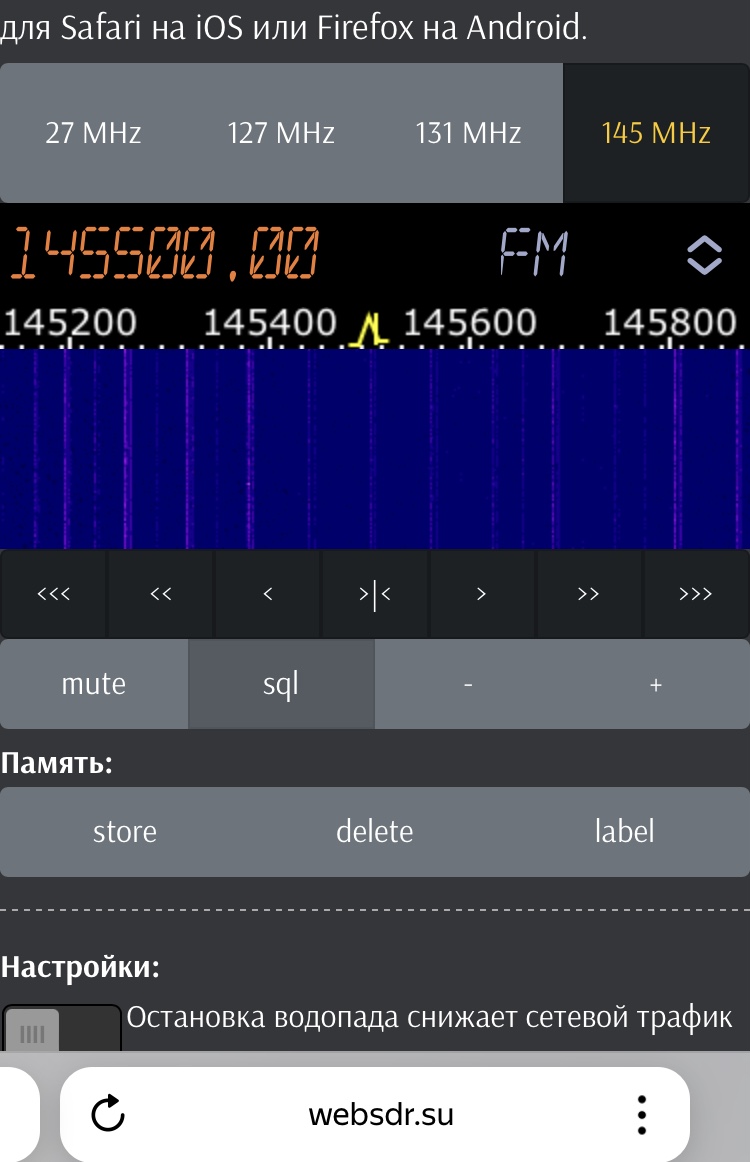Viewport: 750px width, 1162px height.
Task: Tap the center tuning button
Action: [375, 594]
